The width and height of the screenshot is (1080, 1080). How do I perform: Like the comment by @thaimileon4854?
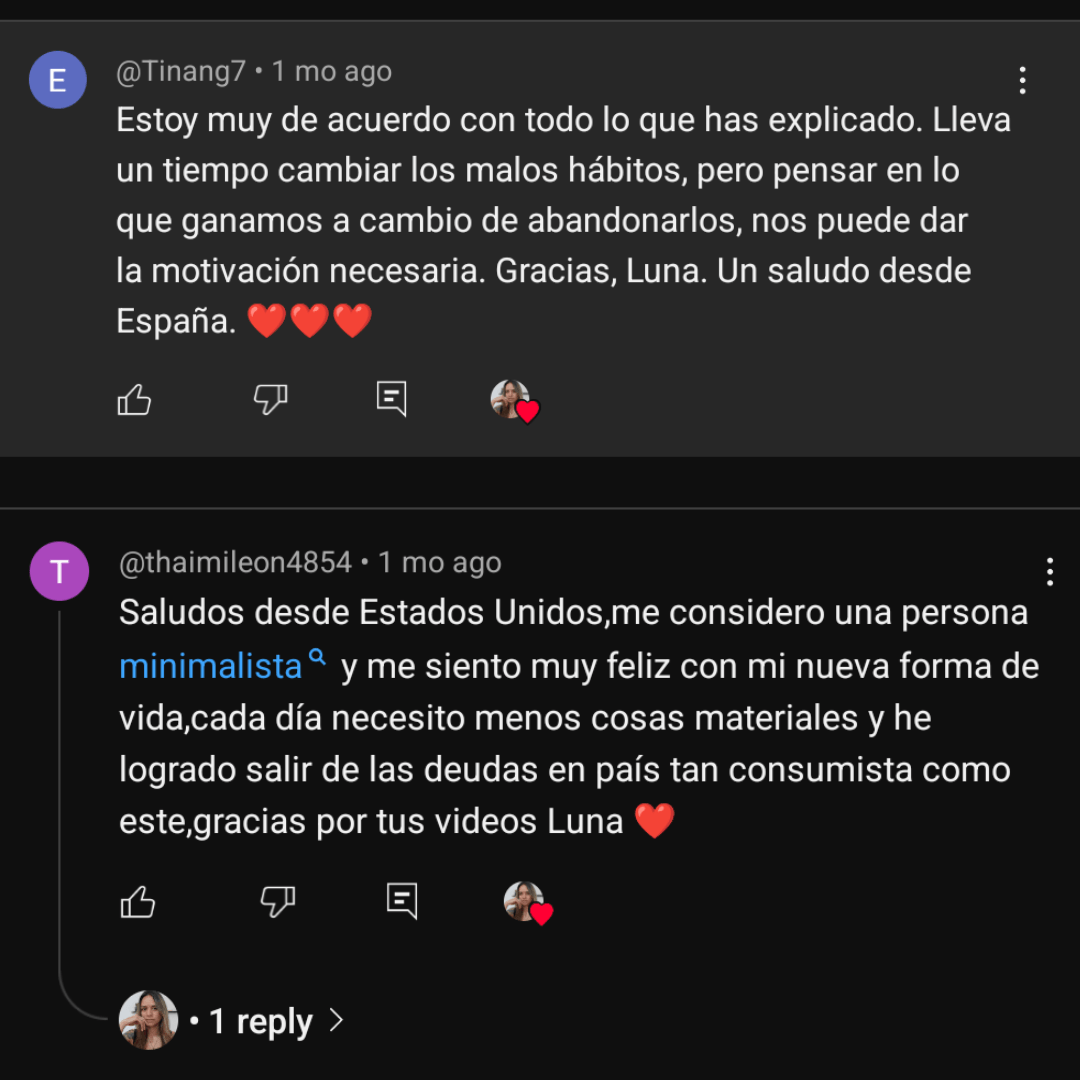coord(138,902)
